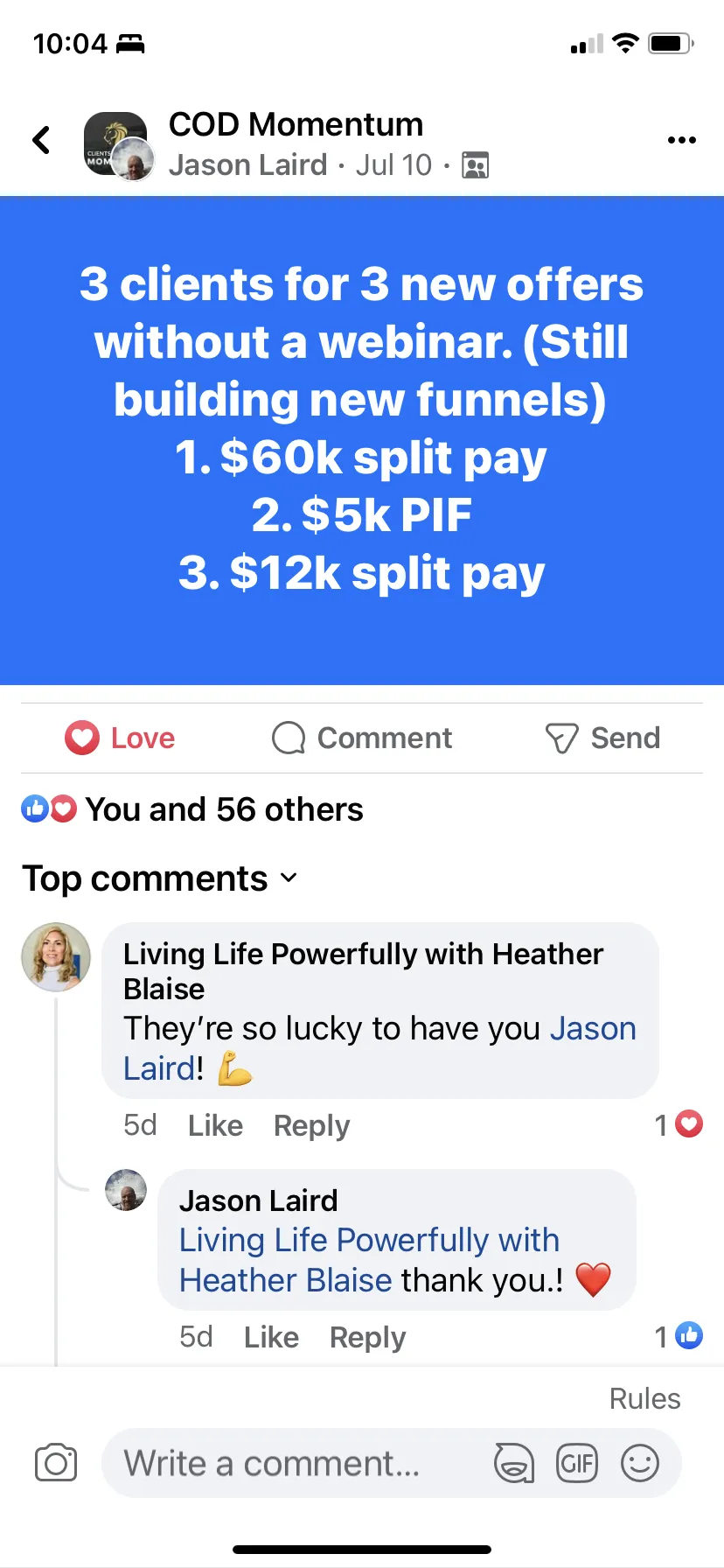Tap the Love reaction button
Image resolution: width=724 pixels, height=1568 pixels.
pos(120,738)
